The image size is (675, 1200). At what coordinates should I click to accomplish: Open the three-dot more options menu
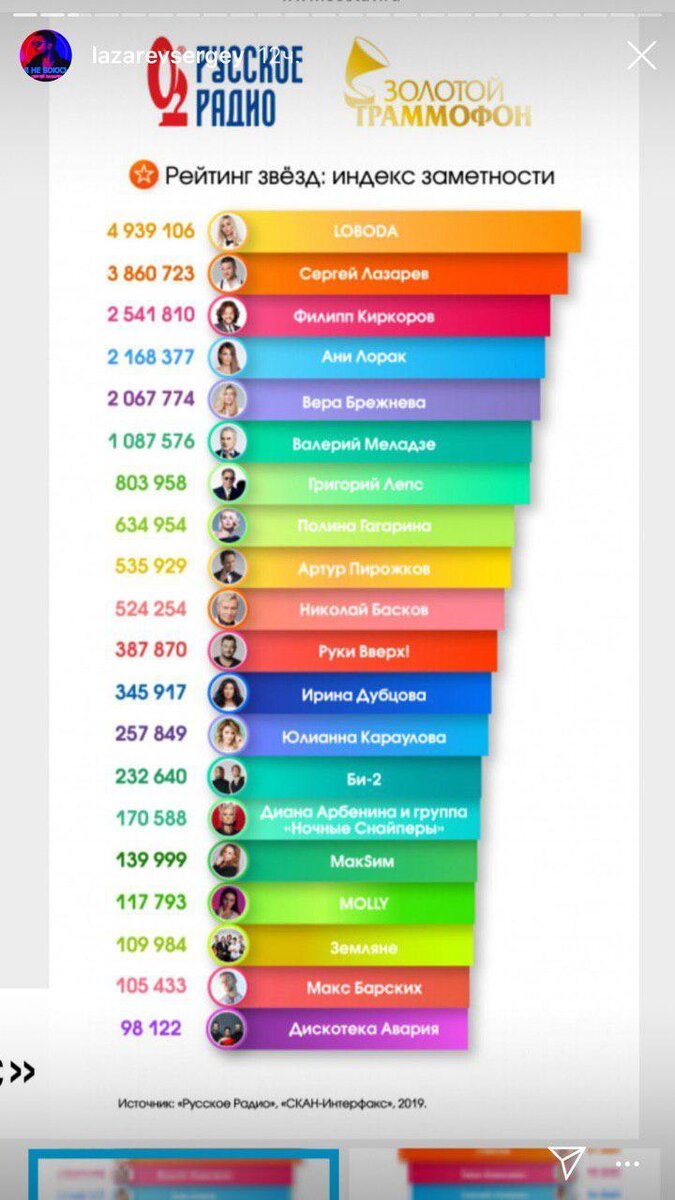coord(629,1166)
